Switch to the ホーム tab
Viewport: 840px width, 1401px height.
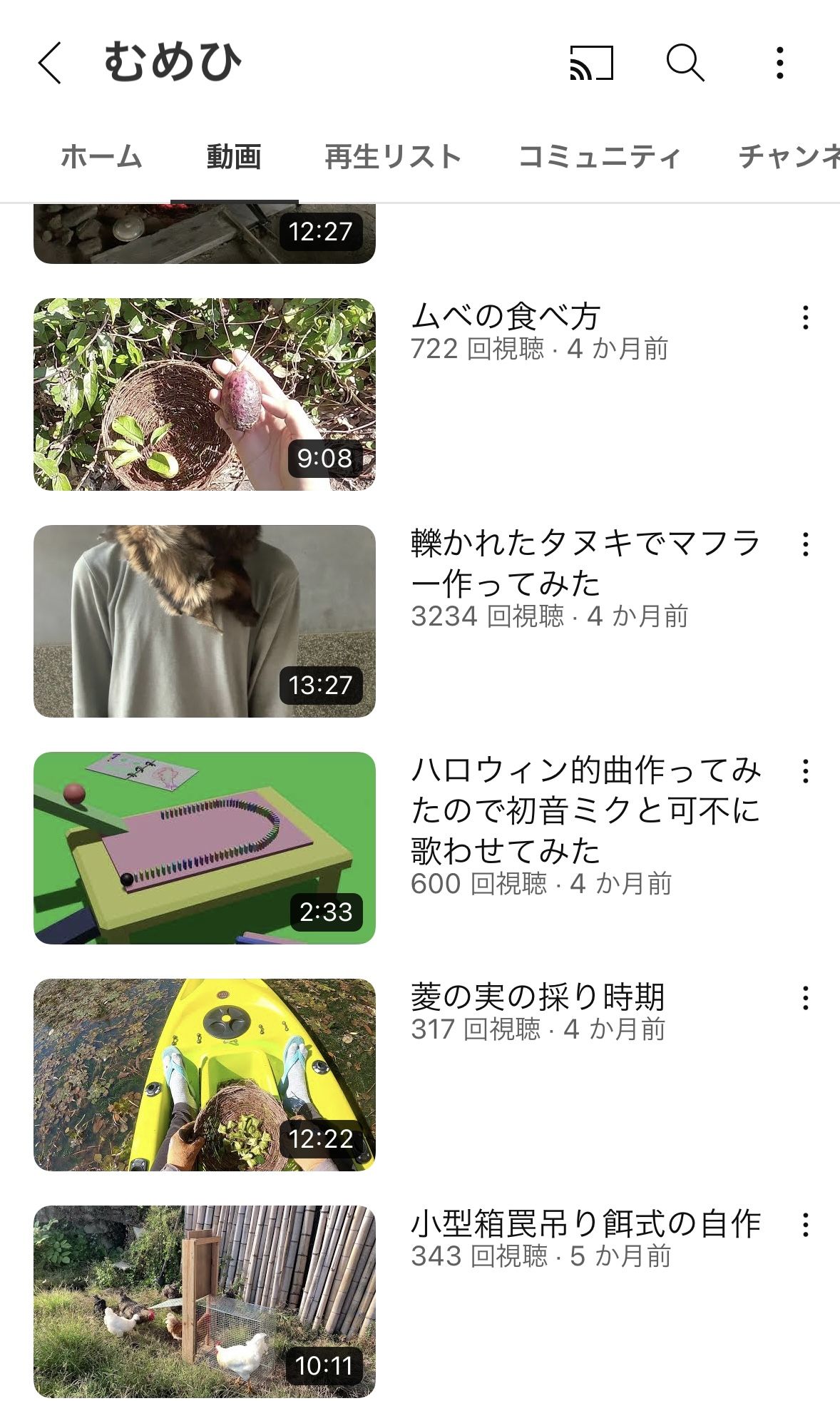(101, 157)
